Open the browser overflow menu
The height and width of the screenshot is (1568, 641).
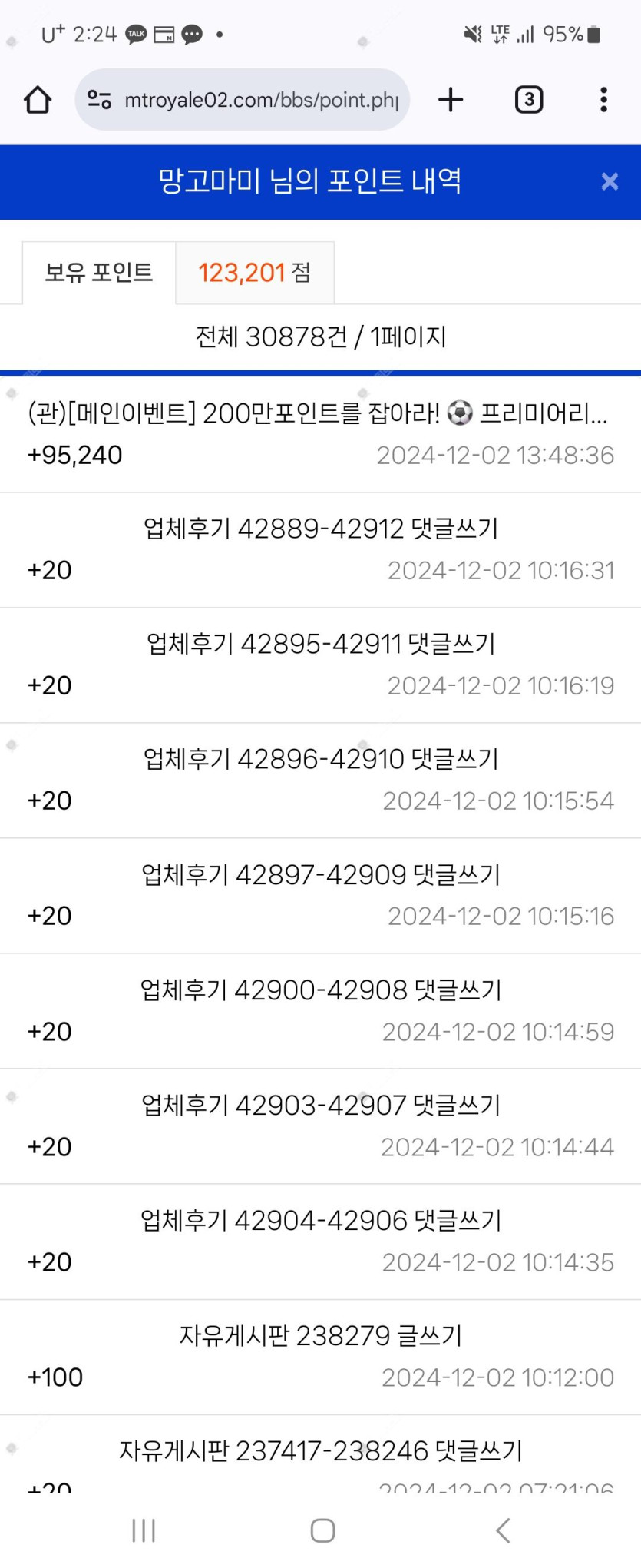tap(604, 100)
